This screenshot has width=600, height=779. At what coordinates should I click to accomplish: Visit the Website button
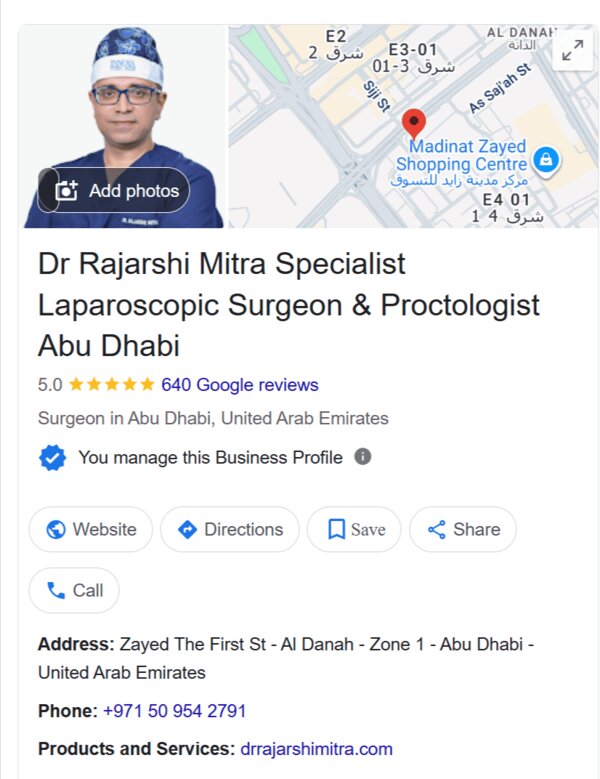(90, 530)
